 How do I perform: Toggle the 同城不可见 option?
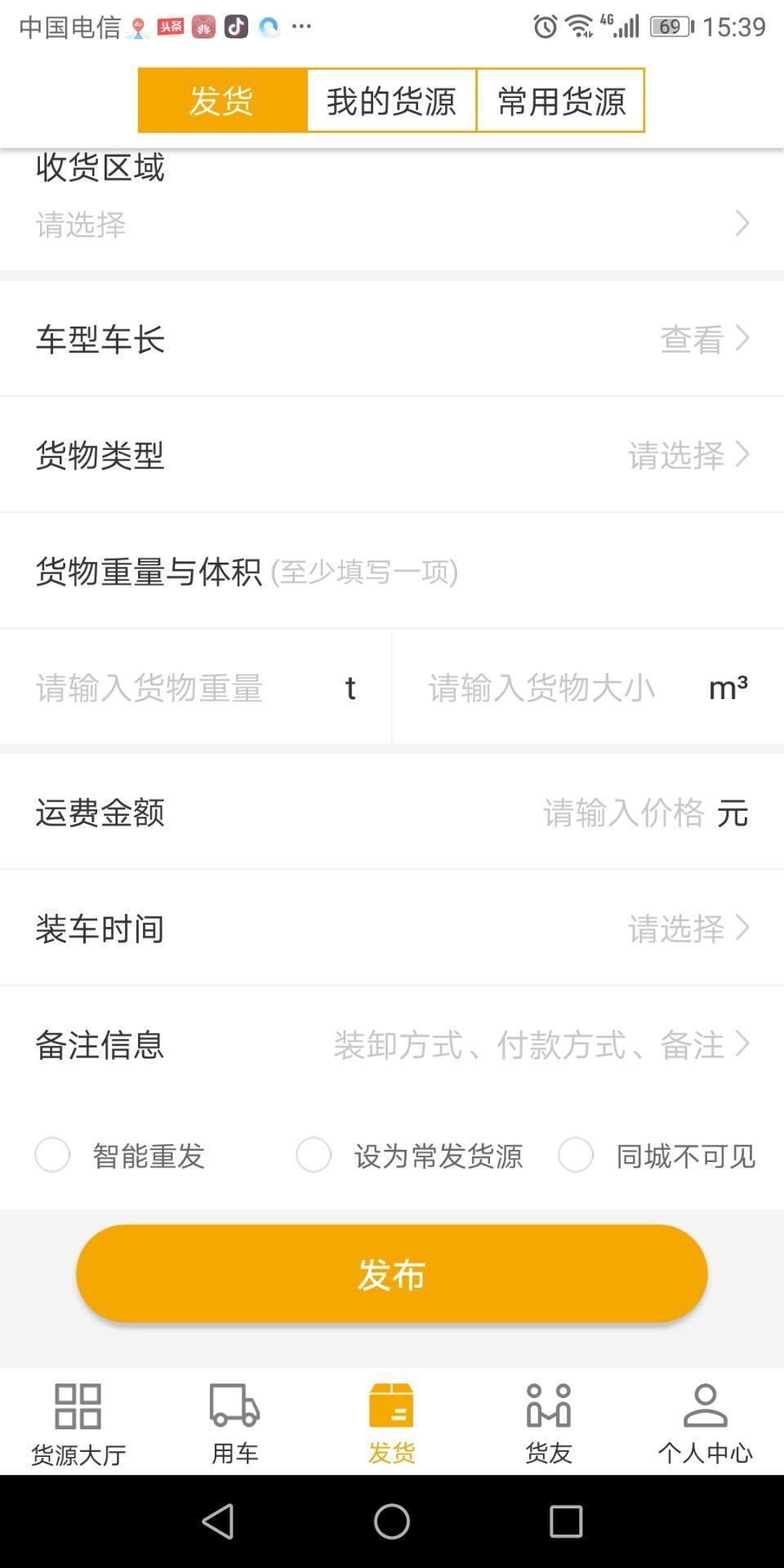click(576, 1155)
